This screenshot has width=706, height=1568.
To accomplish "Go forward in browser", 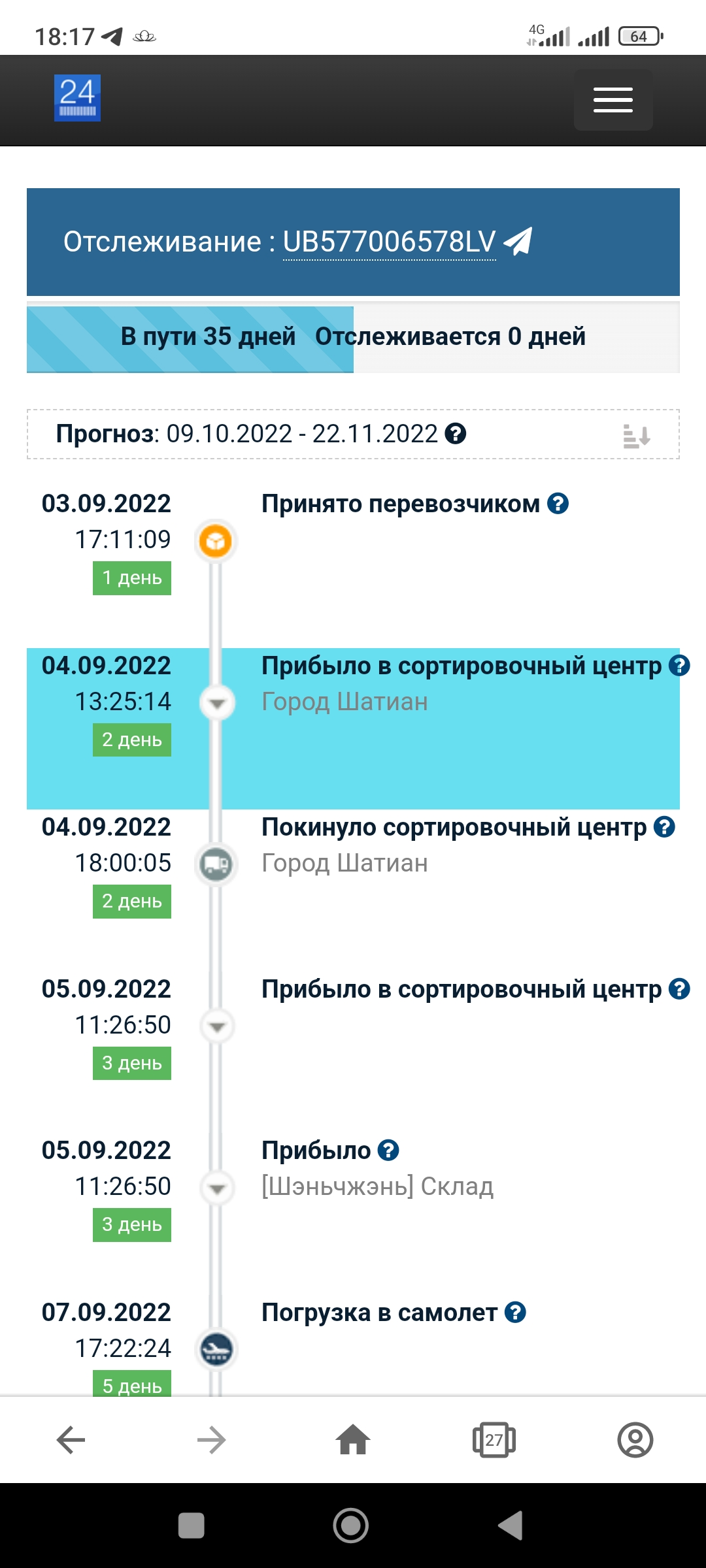I will tap(212, 1440).
